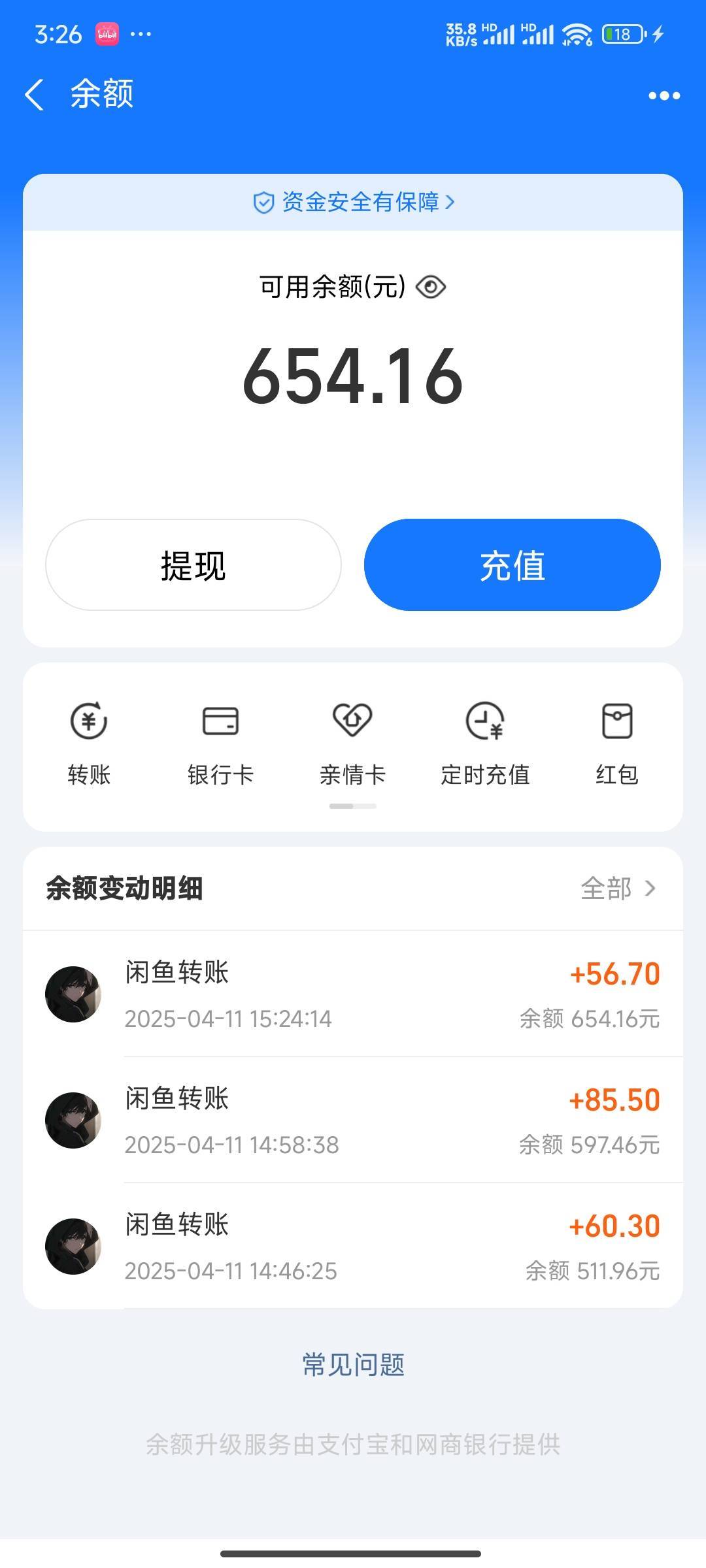This screenshot has height=1568, width=706.
Task: Tap the 充值 top-up button
Action: tap(513, 565)
